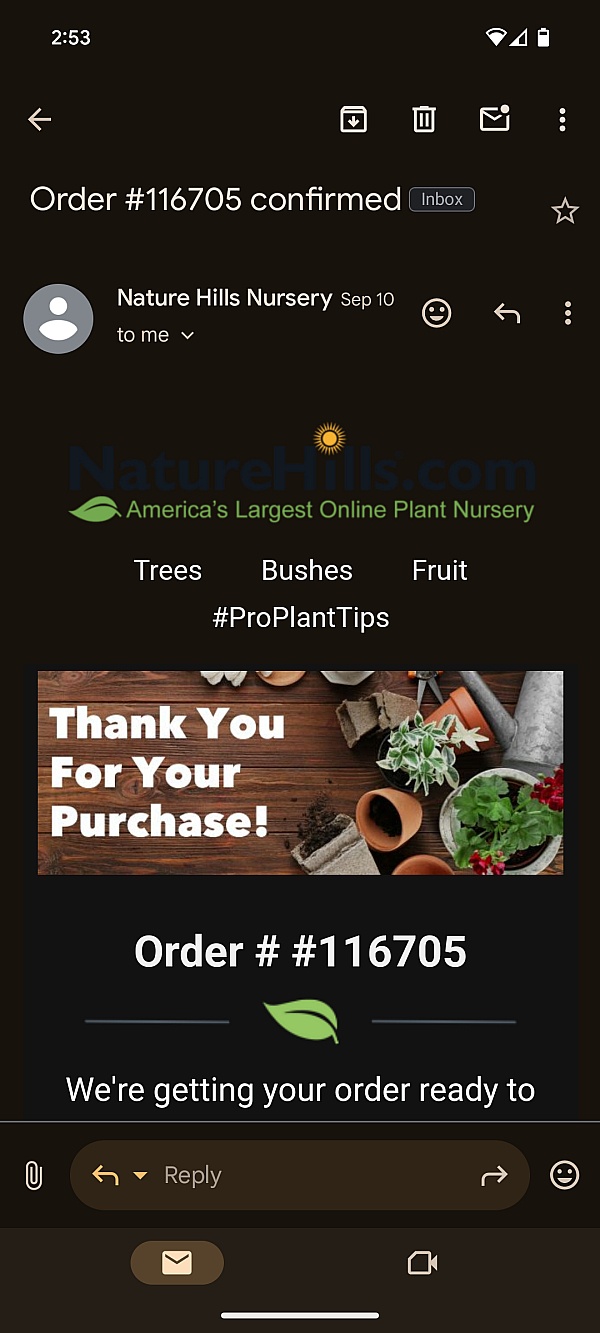600x1333 pixels.
Task: Open the Fruit link
Action: point(440,570)
